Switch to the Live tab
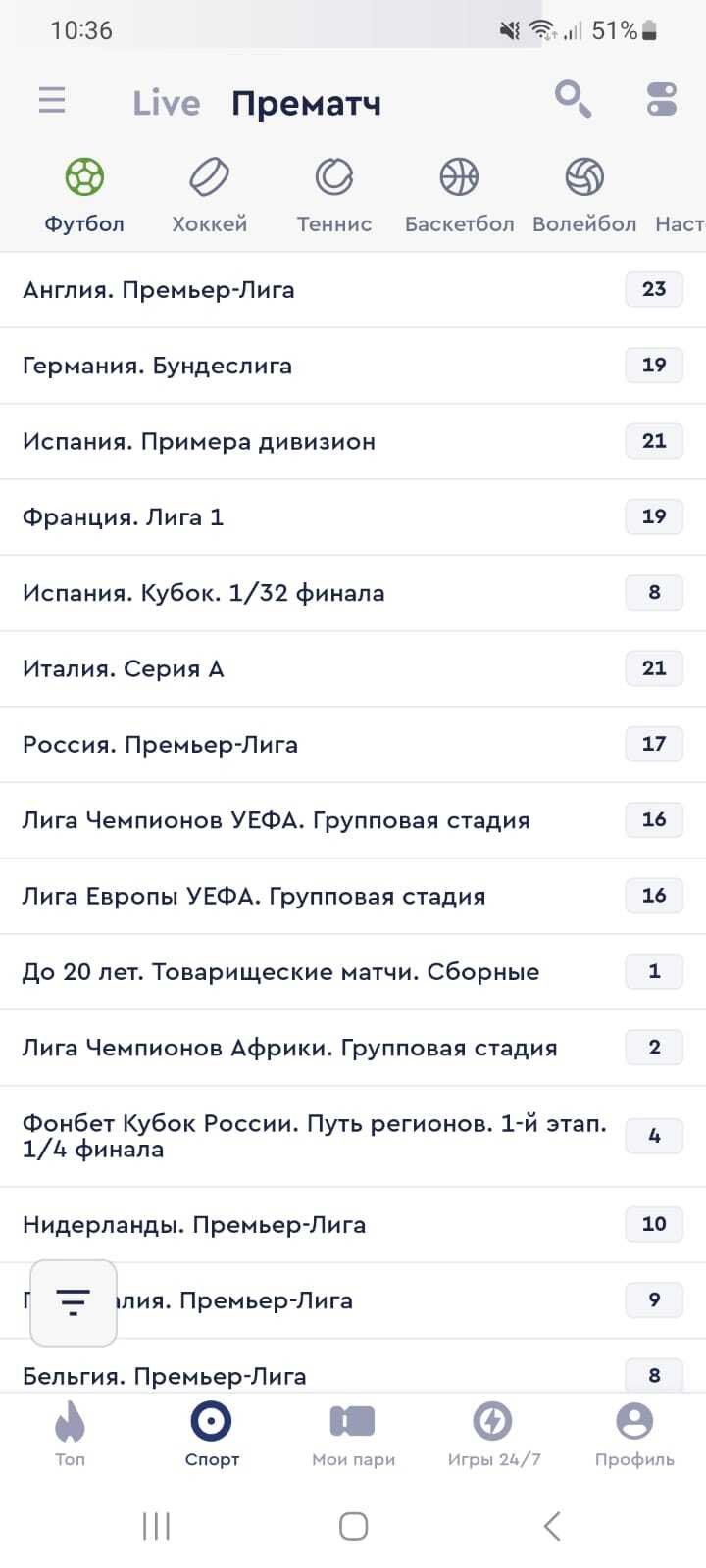Viewport: 706px width, 1568px height. coord(166,103)
